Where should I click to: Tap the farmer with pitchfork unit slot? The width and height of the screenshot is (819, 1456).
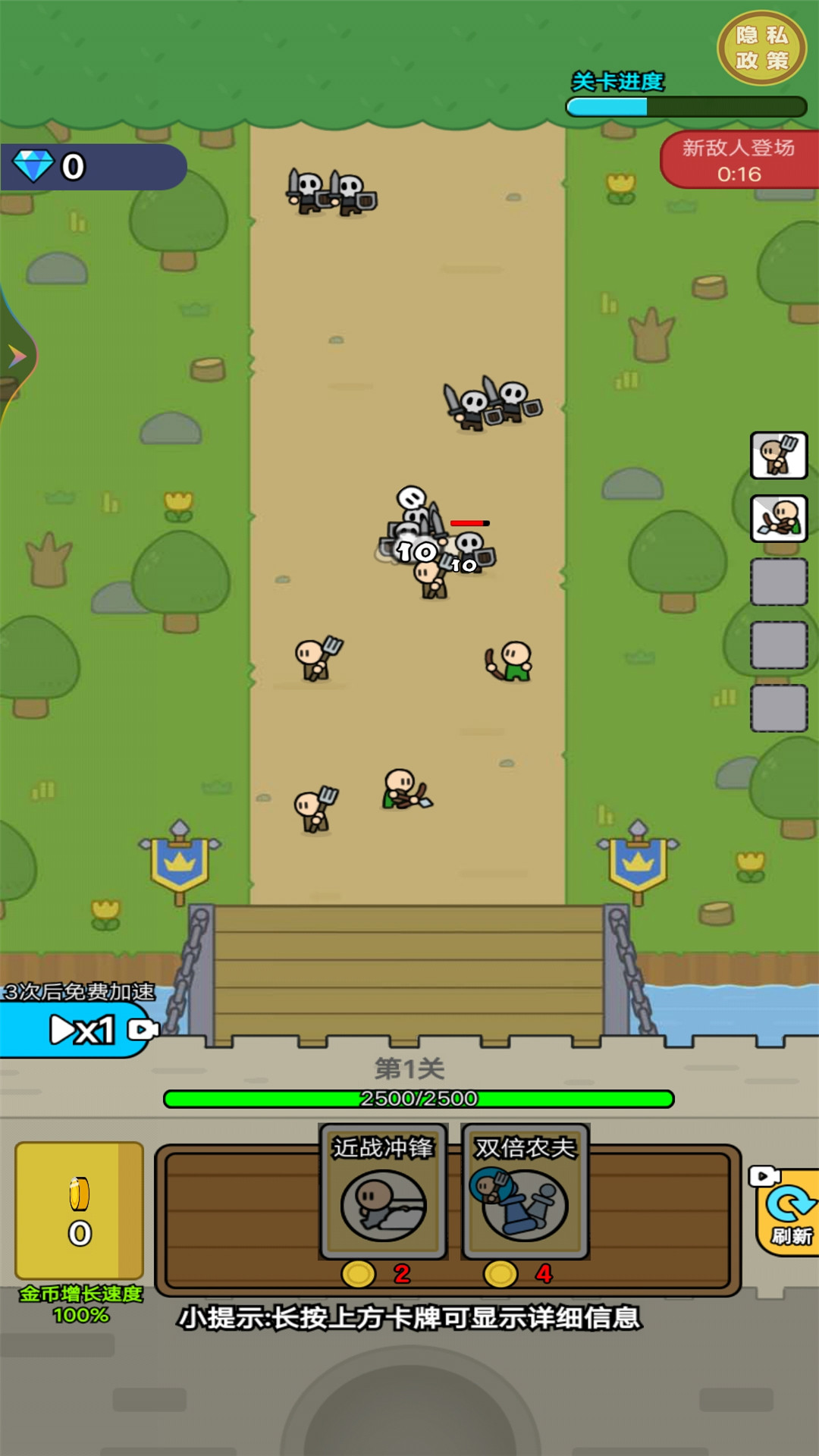click(x=779, y=456)
